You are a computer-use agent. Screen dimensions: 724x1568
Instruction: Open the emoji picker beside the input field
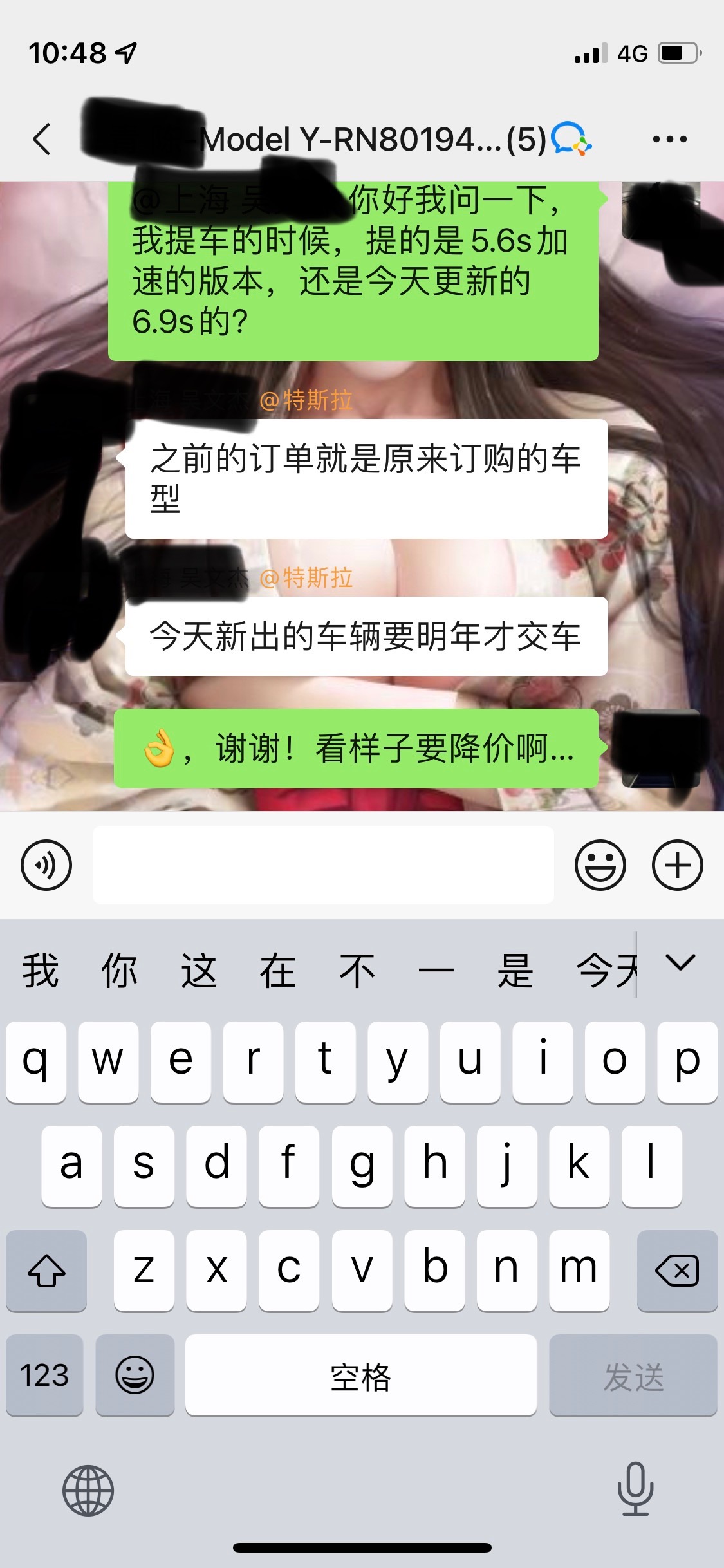pyautogui.click(x=600, y=865)
